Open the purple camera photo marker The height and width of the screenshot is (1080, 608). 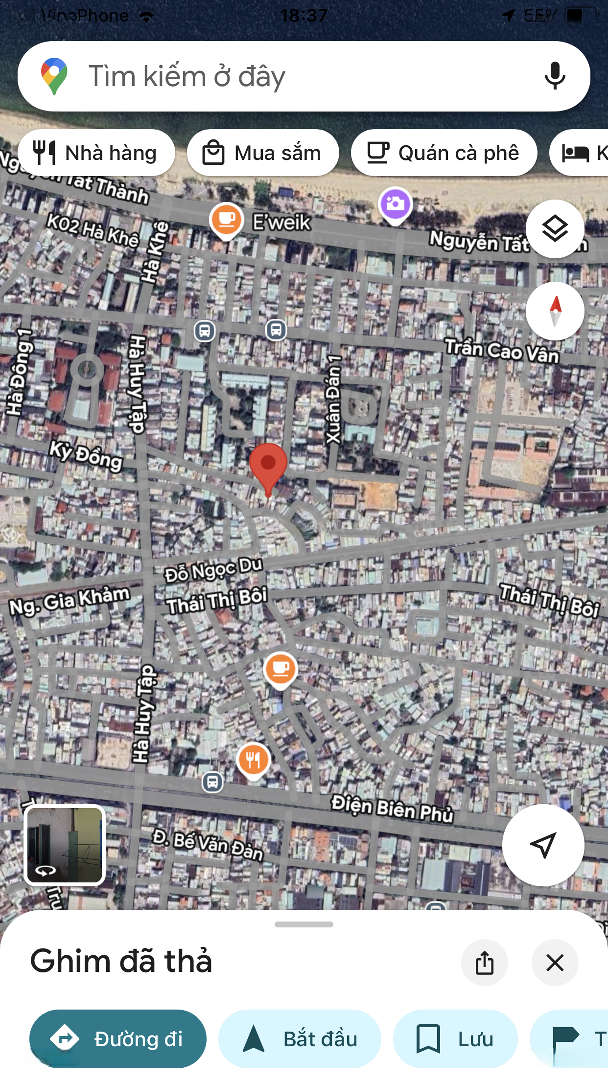pyautogui.click(x=395, y=205)
